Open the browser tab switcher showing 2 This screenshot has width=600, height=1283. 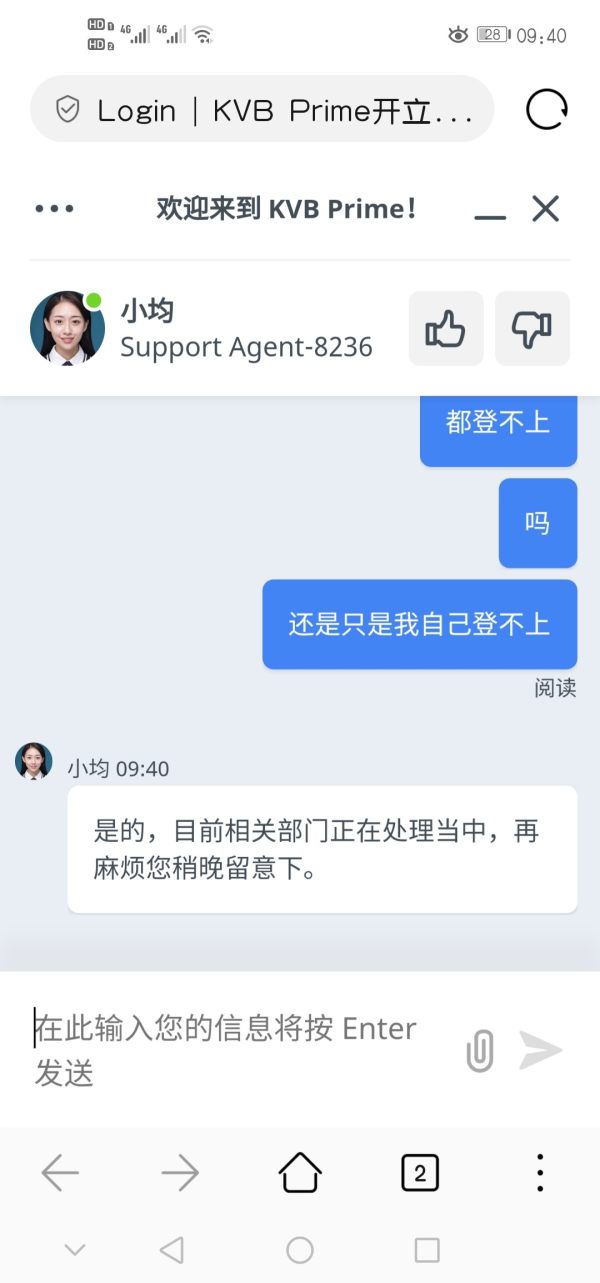point(420,1173)
